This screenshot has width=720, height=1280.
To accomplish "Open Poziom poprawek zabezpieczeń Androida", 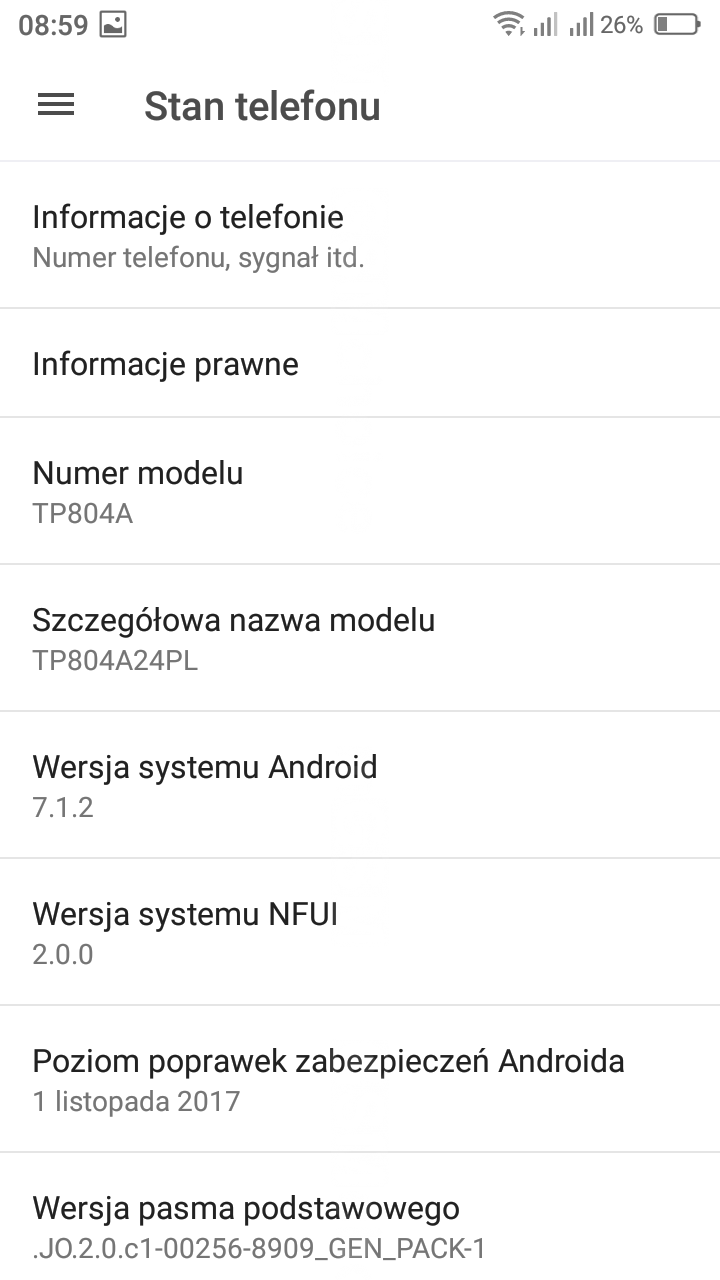I will [x=360, y=1079].
